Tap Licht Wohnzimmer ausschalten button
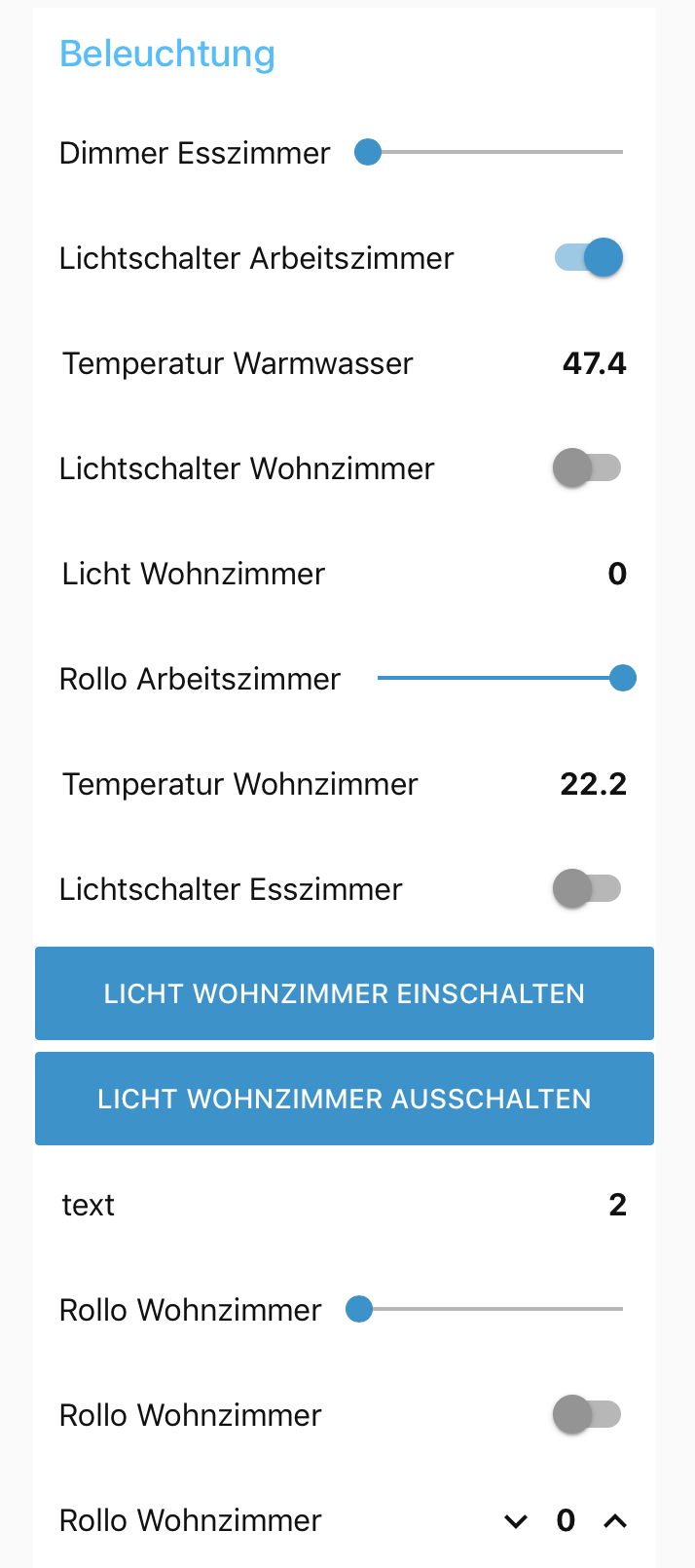 [345, 1099]
